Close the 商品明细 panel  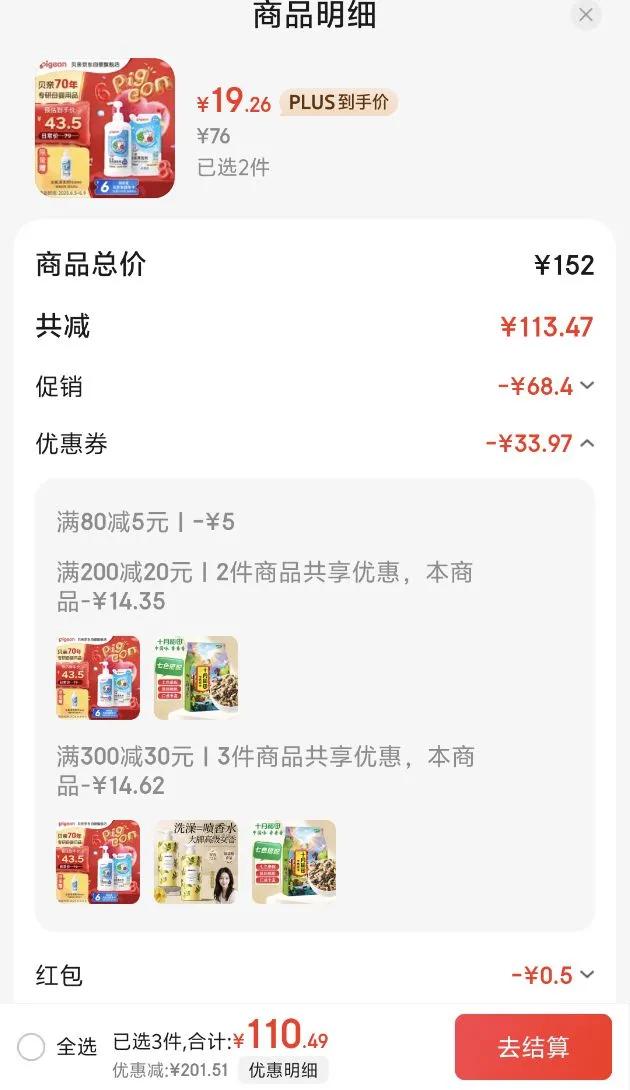(x=586, y=15)
